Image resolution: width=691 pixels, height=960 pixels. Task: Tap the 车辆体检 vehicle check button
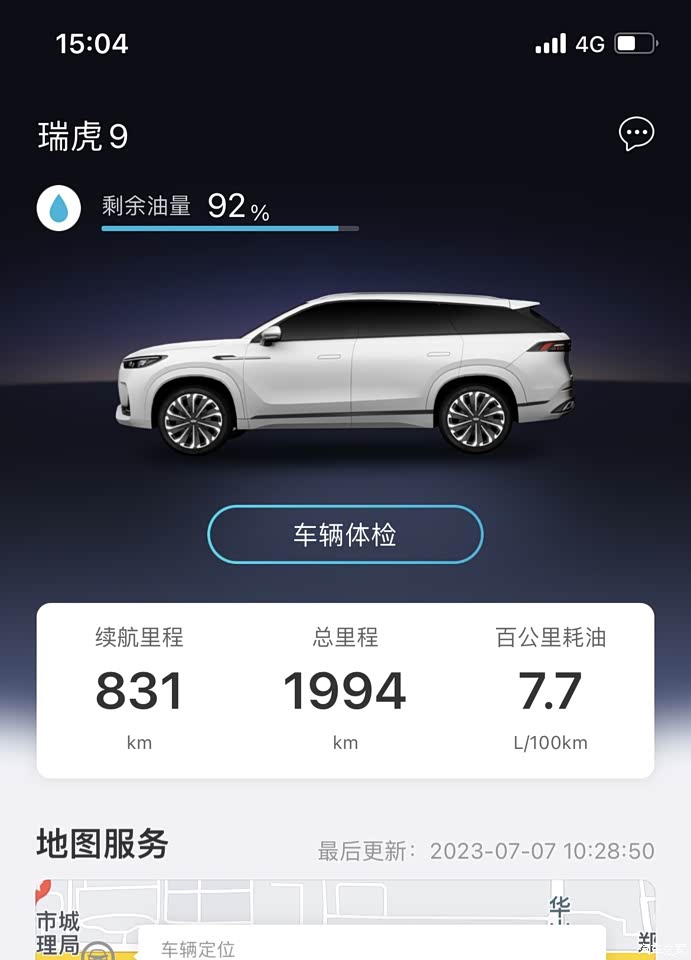(345, 535)
